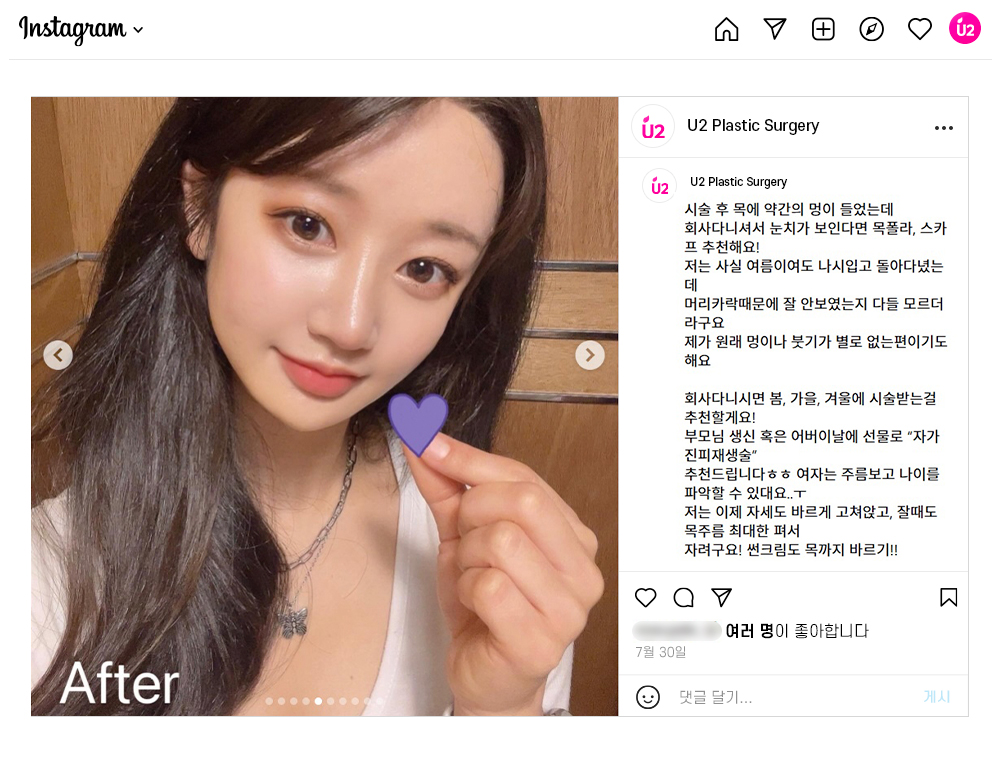Save this post with the bookmark
The width and height of the screenshot is (1000, 760).
point(948,598)
